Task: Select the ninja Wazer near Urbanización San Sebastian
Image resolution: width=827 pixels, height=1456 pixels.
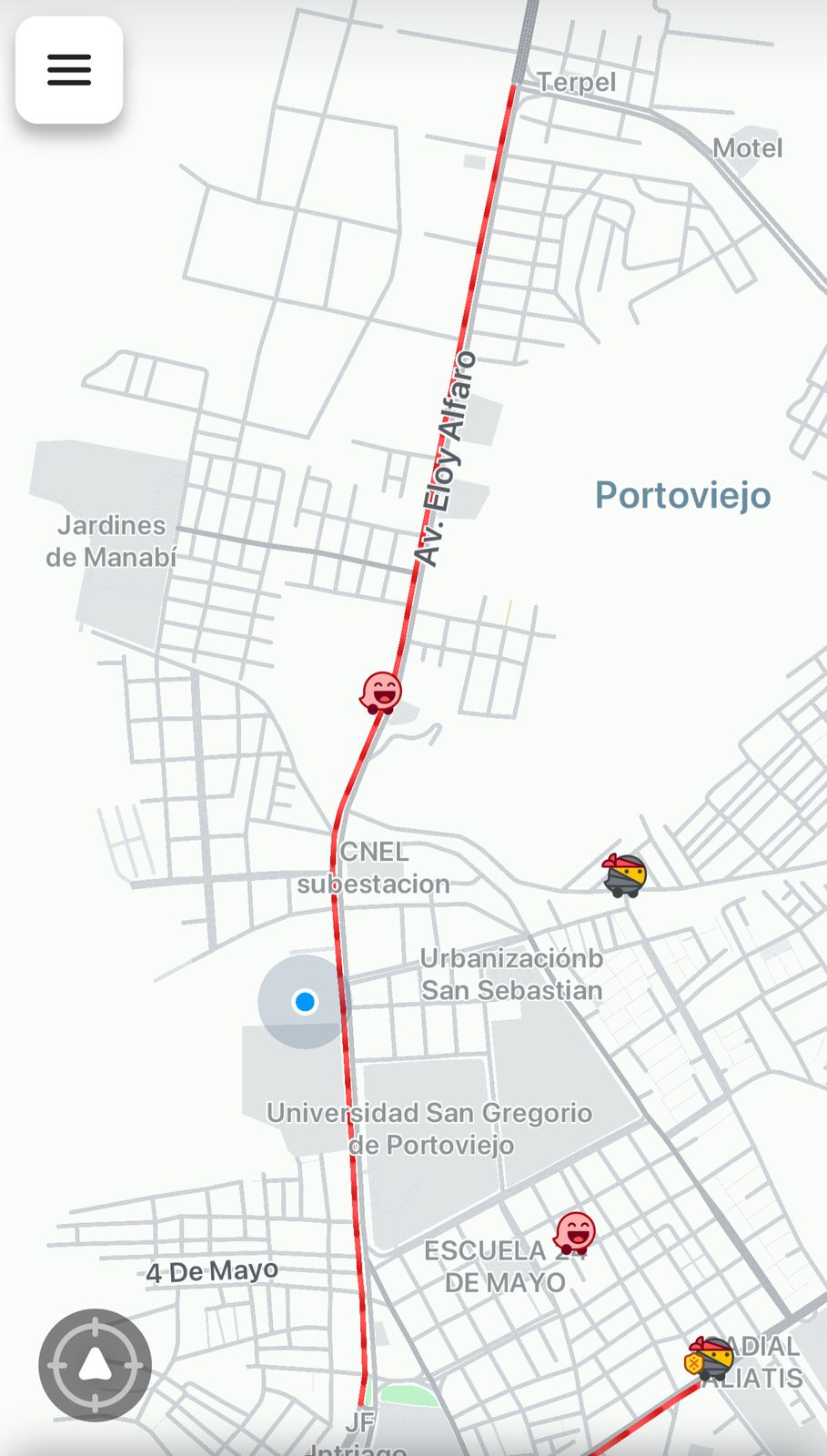Action: point(625,875)
